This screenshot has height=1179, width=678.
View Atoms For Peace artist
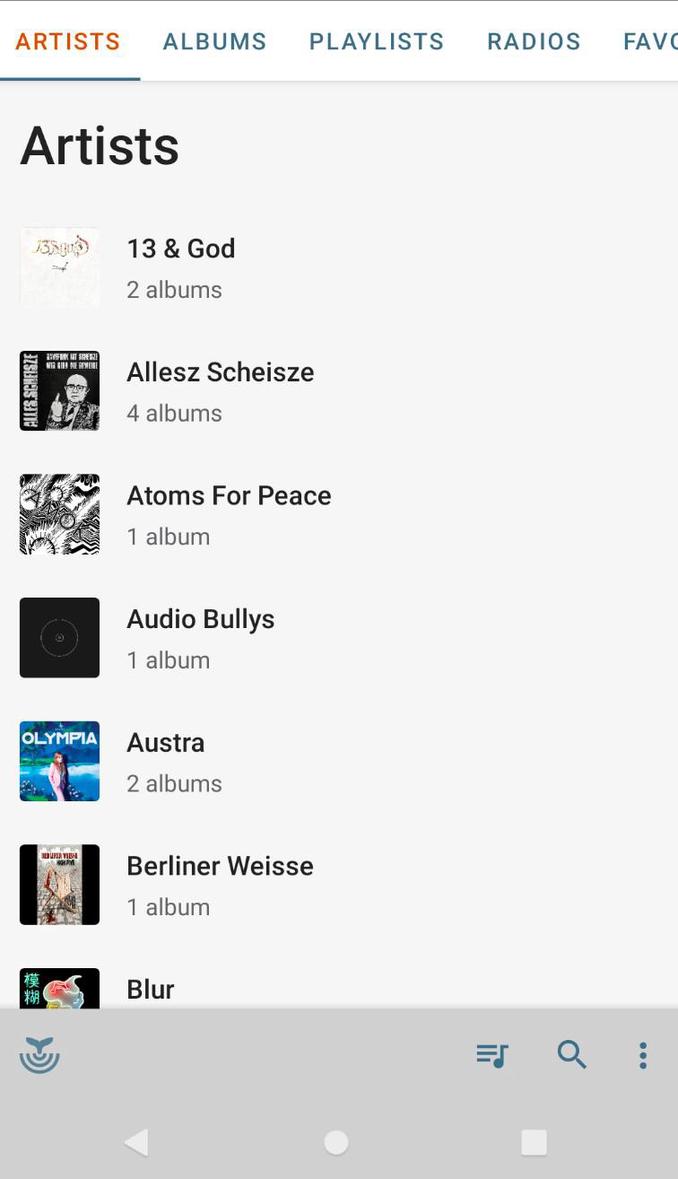click(228, 514)
